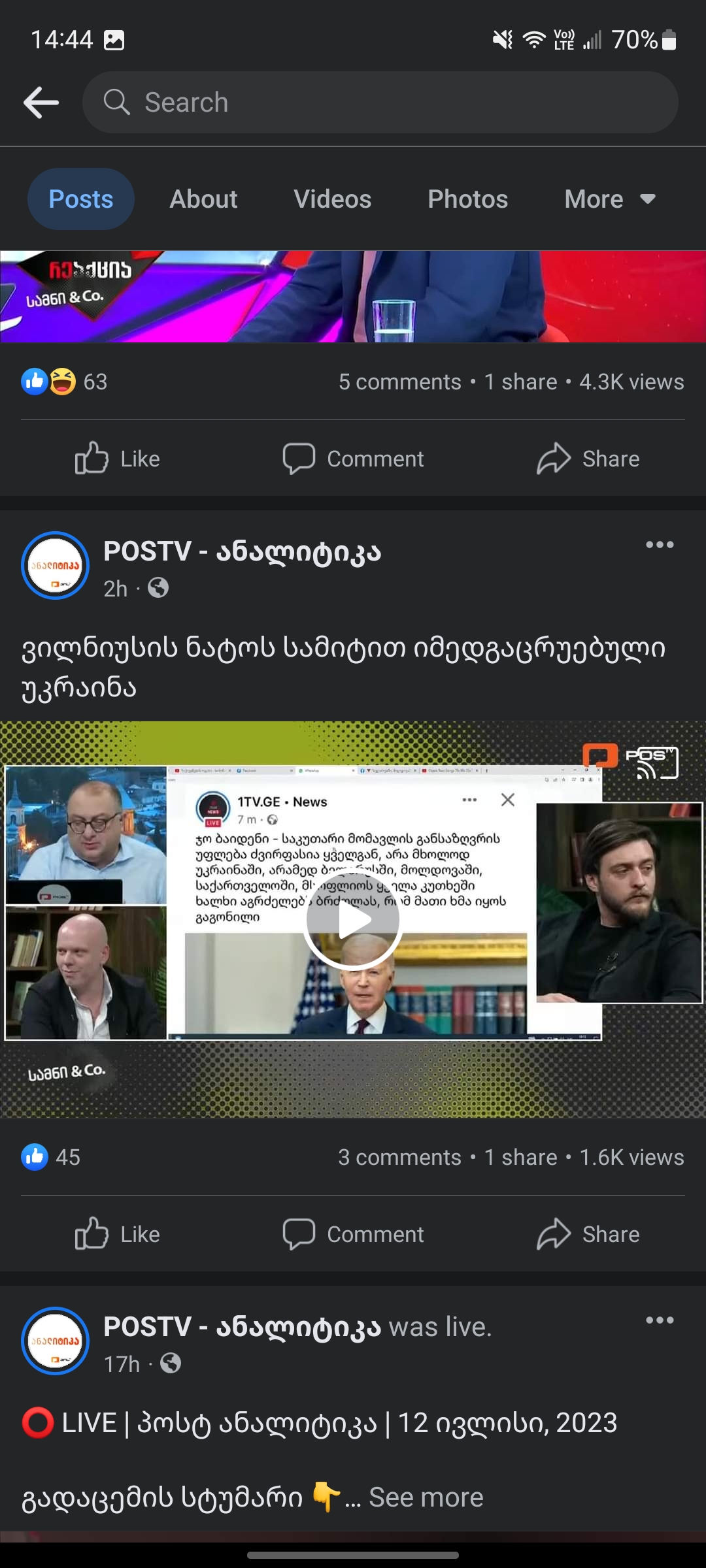View the 3 comments on the 2h post
The image size is (706, 1568).
click(399, 1157)
